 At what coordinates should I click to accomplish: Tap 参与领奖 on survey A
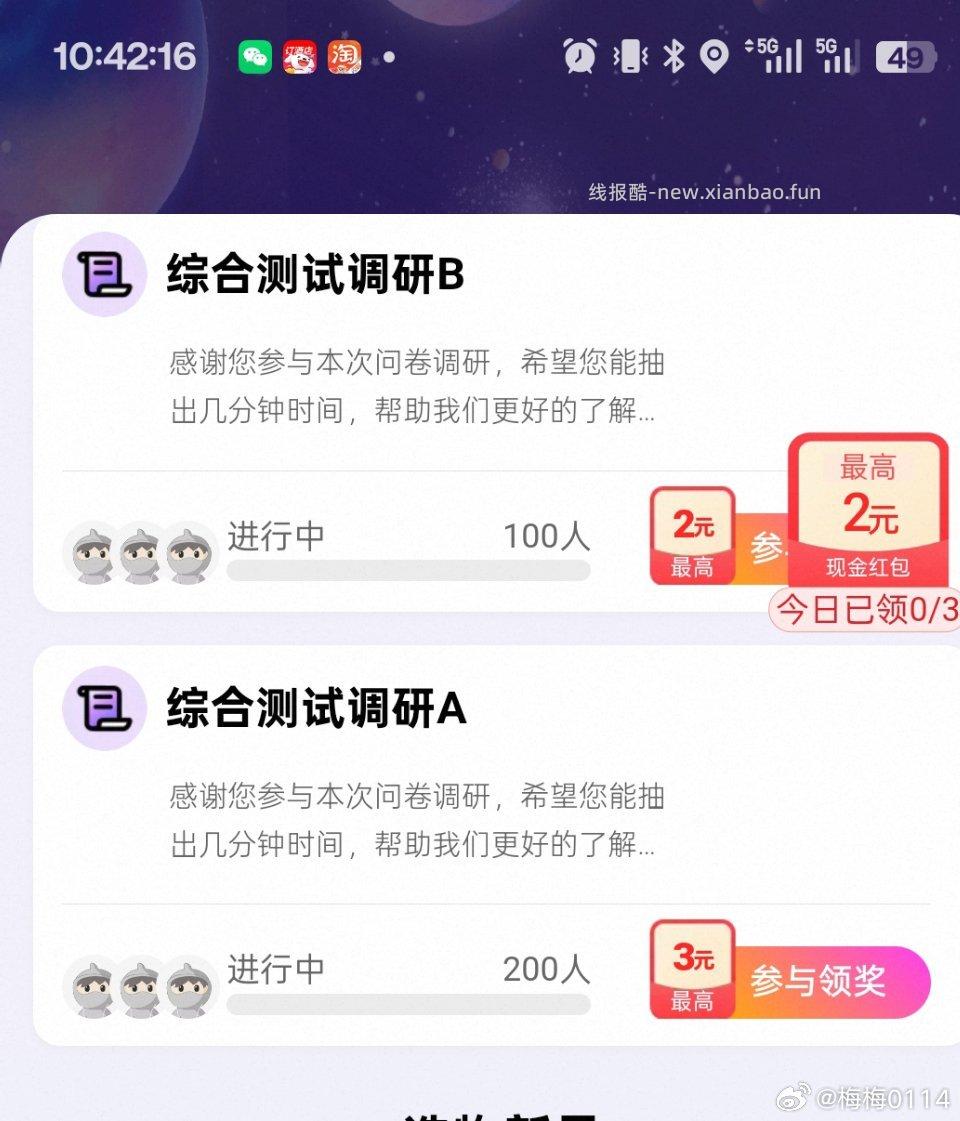pyautogui.click(x=818, y=982)
